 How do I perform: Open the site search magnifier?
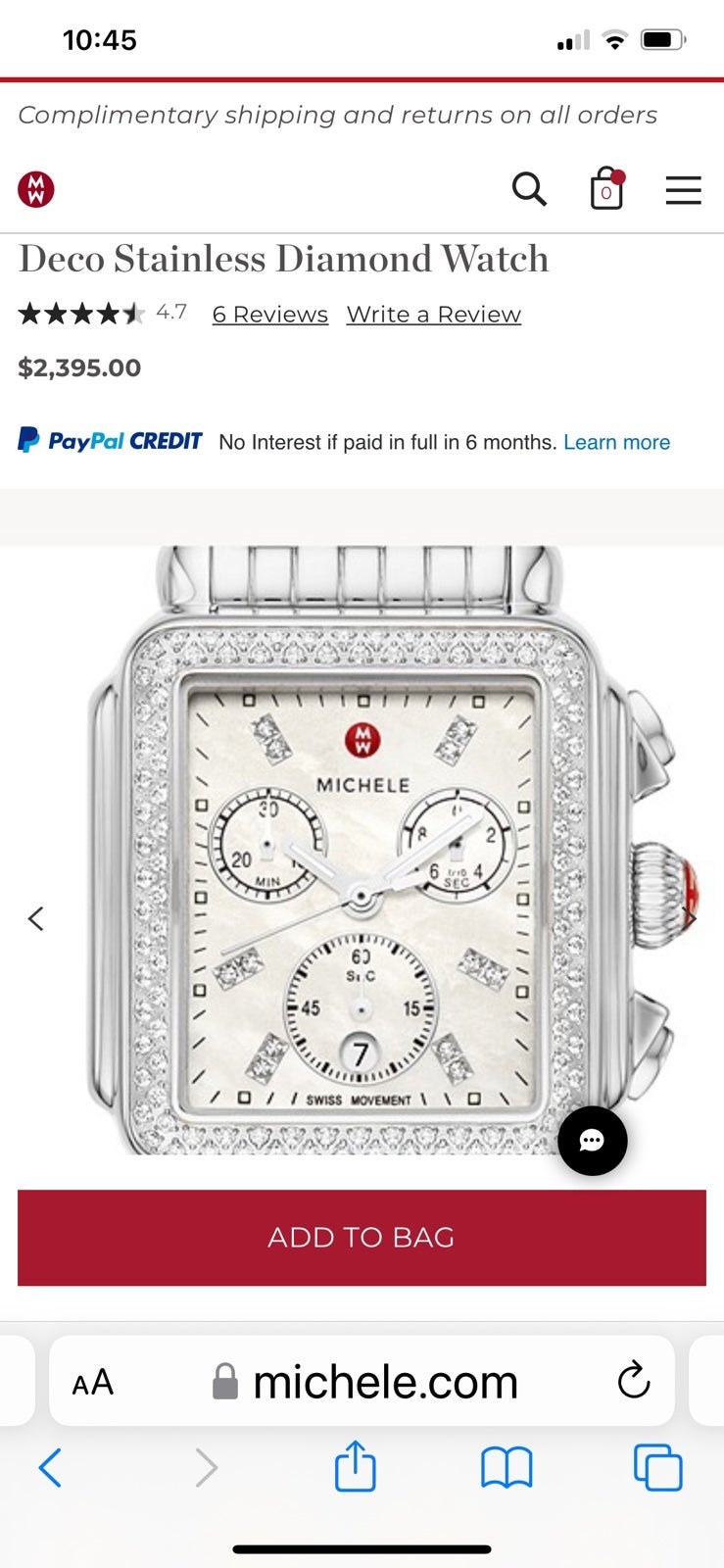point(529,188)
